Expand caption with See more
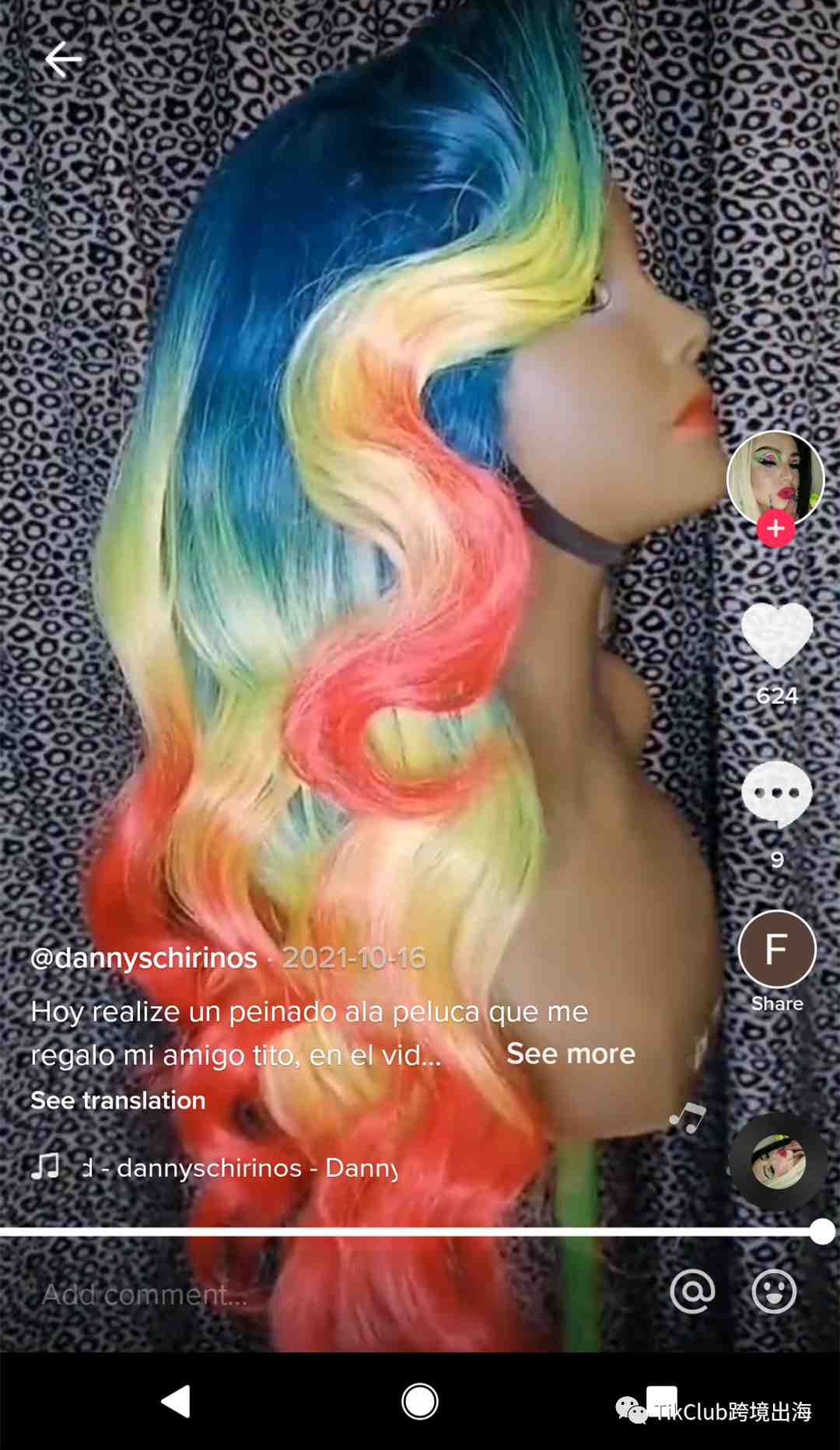Image resolution: width=840 pixels, height=1450 pixels. [570, 1053]
